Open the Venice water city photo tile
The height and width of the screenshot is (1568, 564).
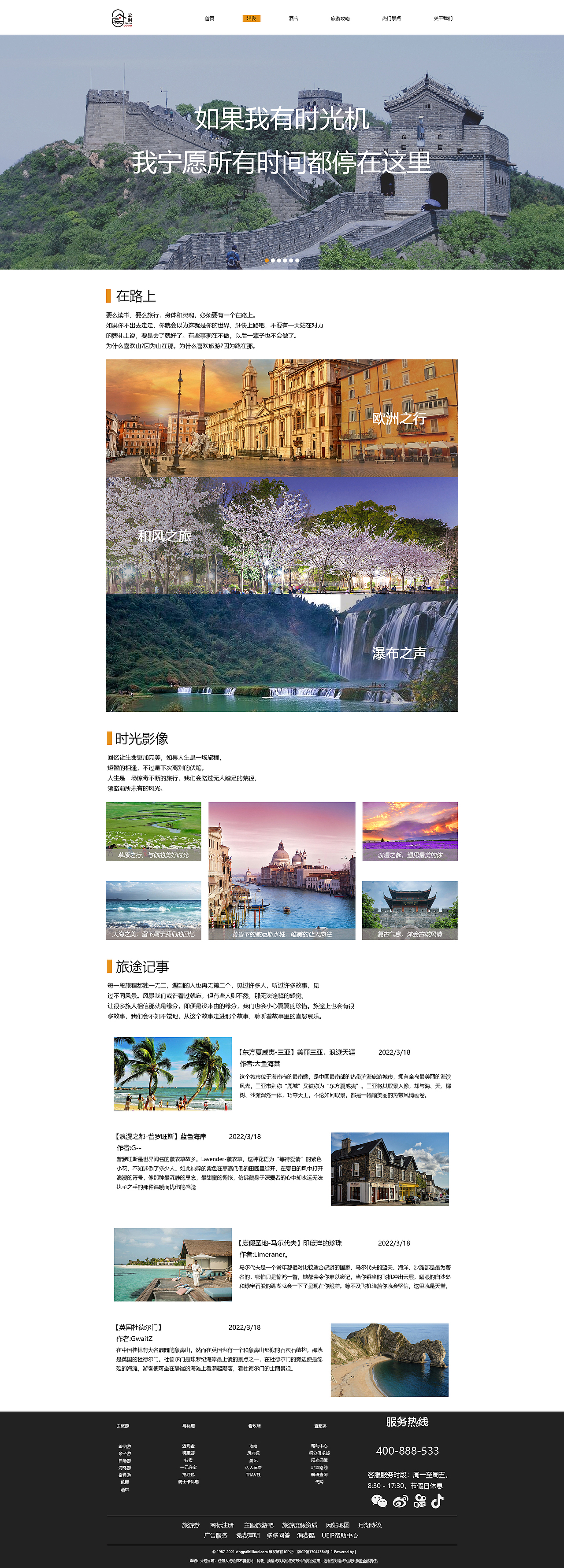click(282, 870)
